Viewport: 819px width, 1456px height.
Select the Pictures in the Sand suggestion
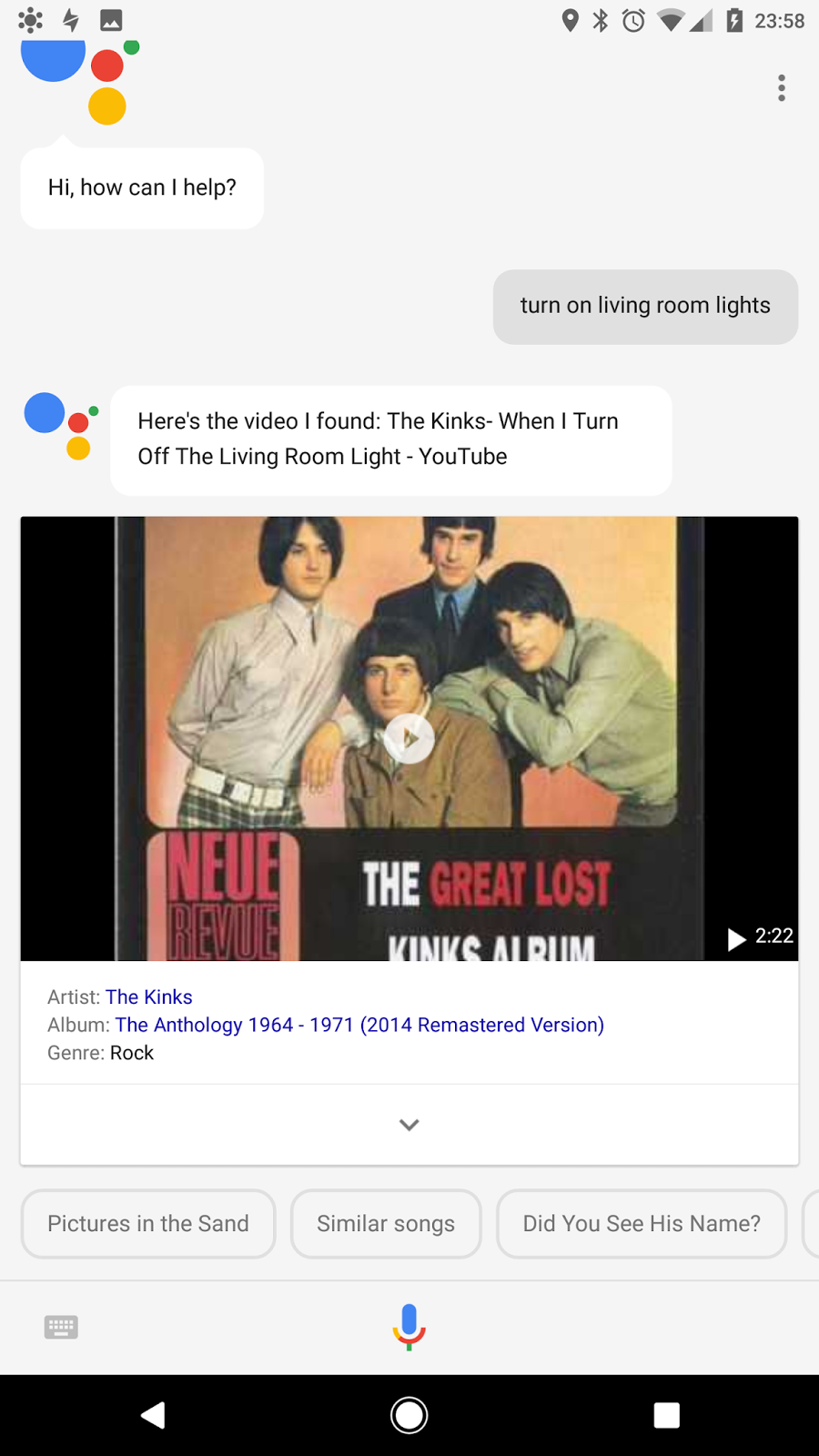148,1224
